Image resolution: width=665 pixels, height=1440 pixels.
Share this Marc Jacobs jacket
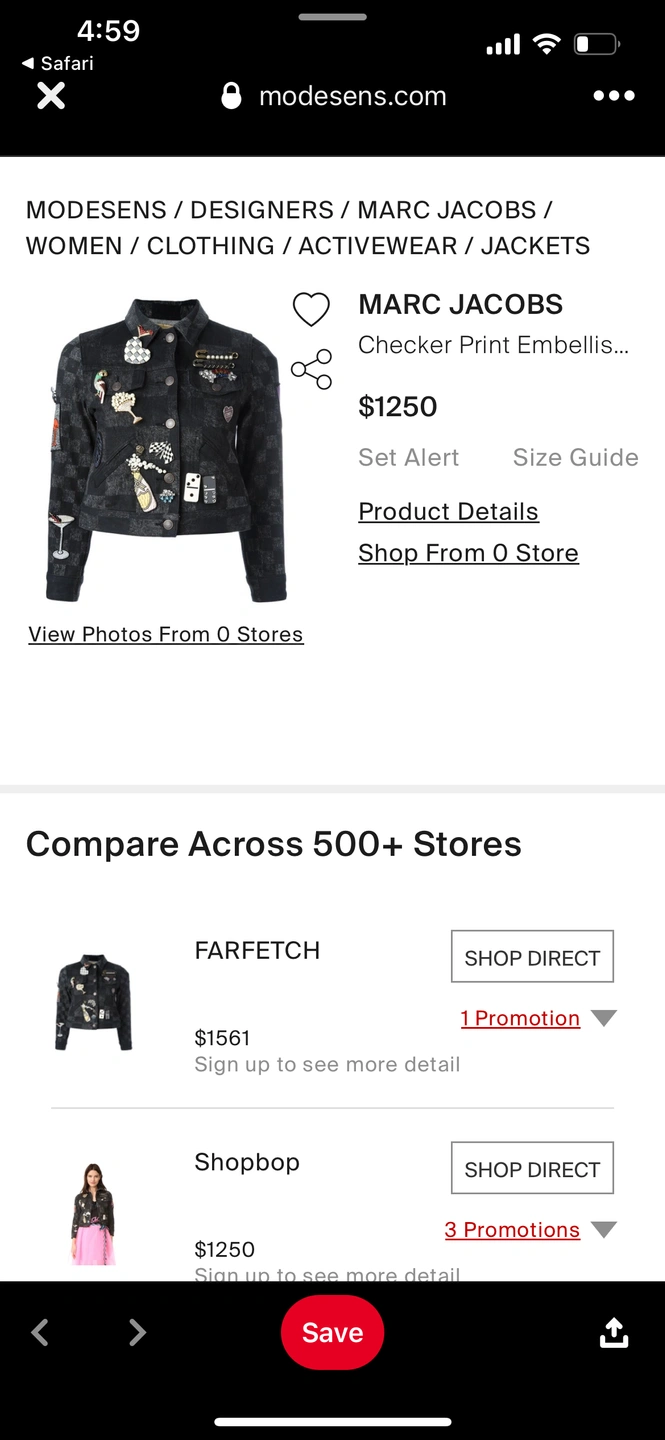point(311,369)
